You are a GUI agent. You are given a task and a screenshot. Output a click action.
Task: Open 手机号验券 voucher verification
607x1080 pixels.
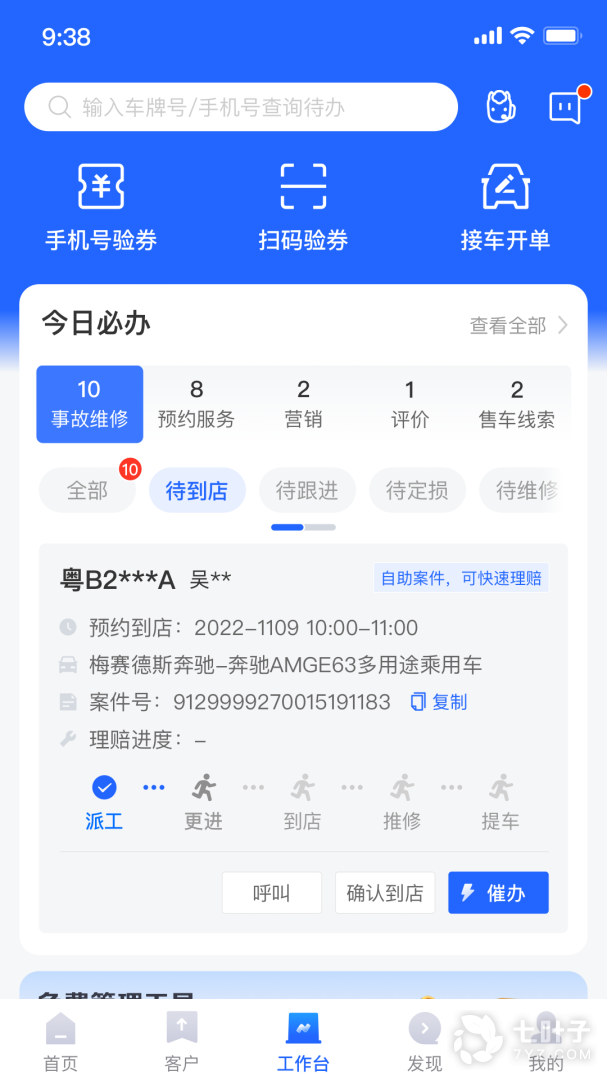(x=101, y=207)
